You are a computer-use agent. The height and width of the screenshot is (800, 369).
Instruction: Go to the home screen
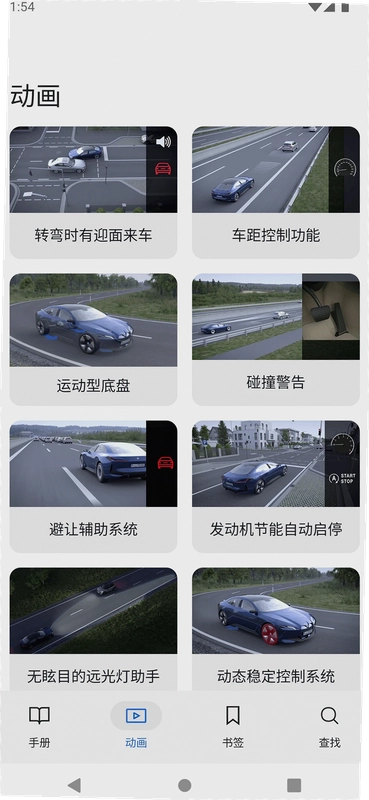click(x=185, y=785)
